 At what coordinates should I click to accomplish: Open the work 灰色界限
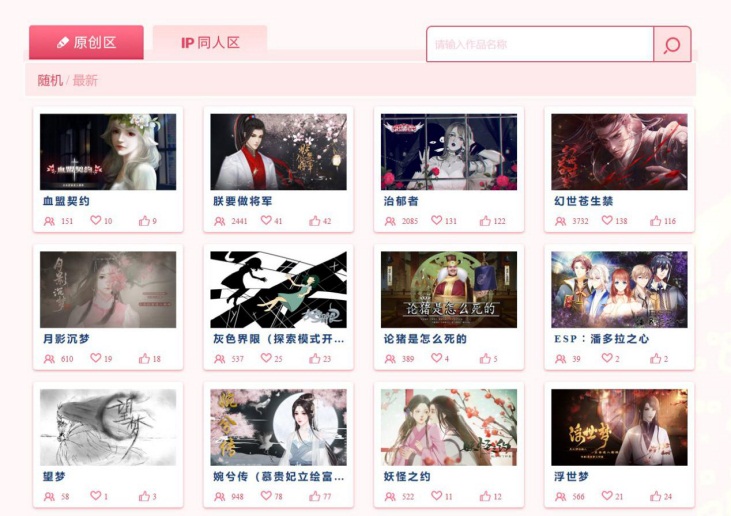pos(278,290)
